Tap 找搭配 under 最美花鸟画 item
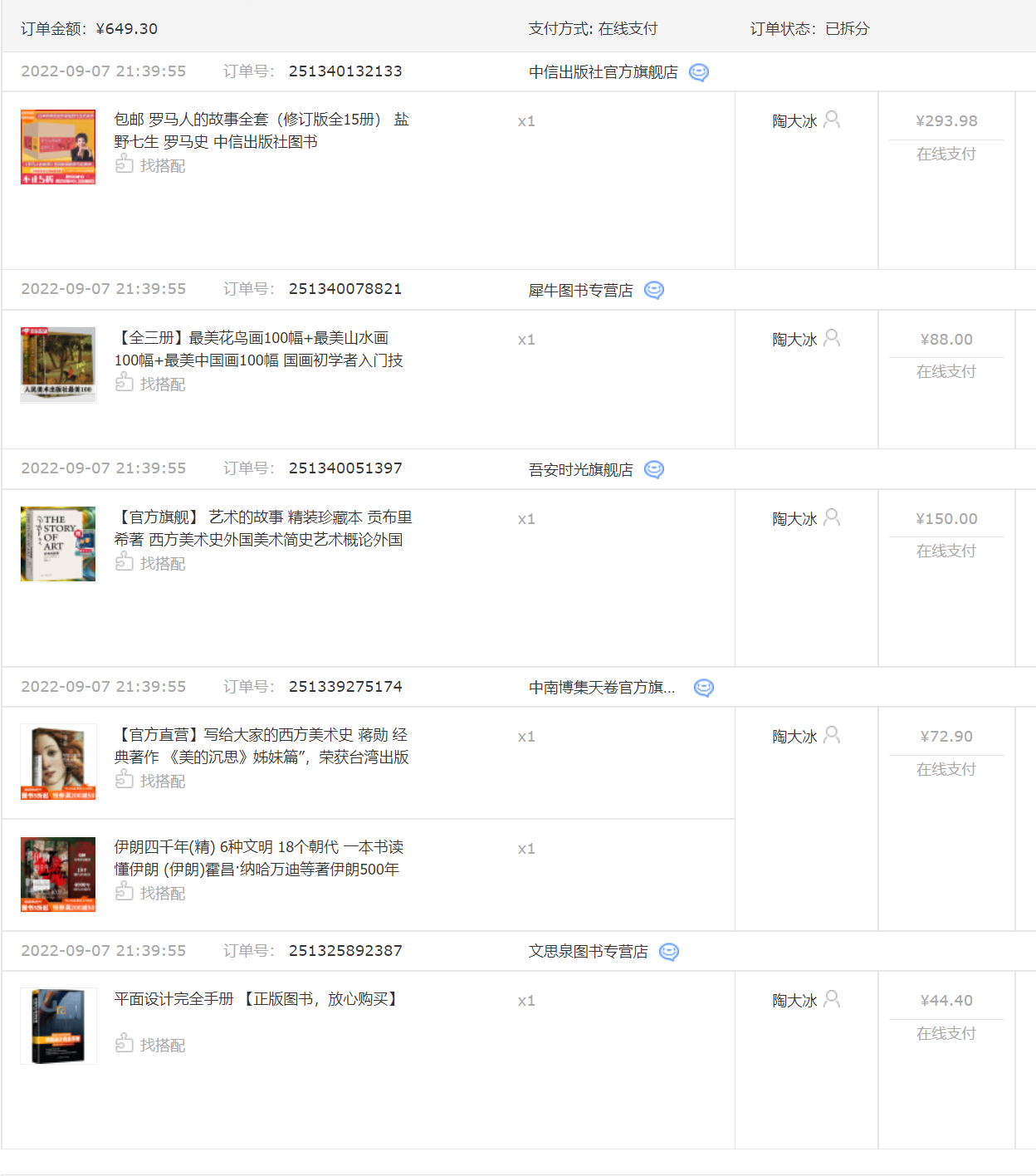This screenshot has width=1036, height=1176. 151,384
